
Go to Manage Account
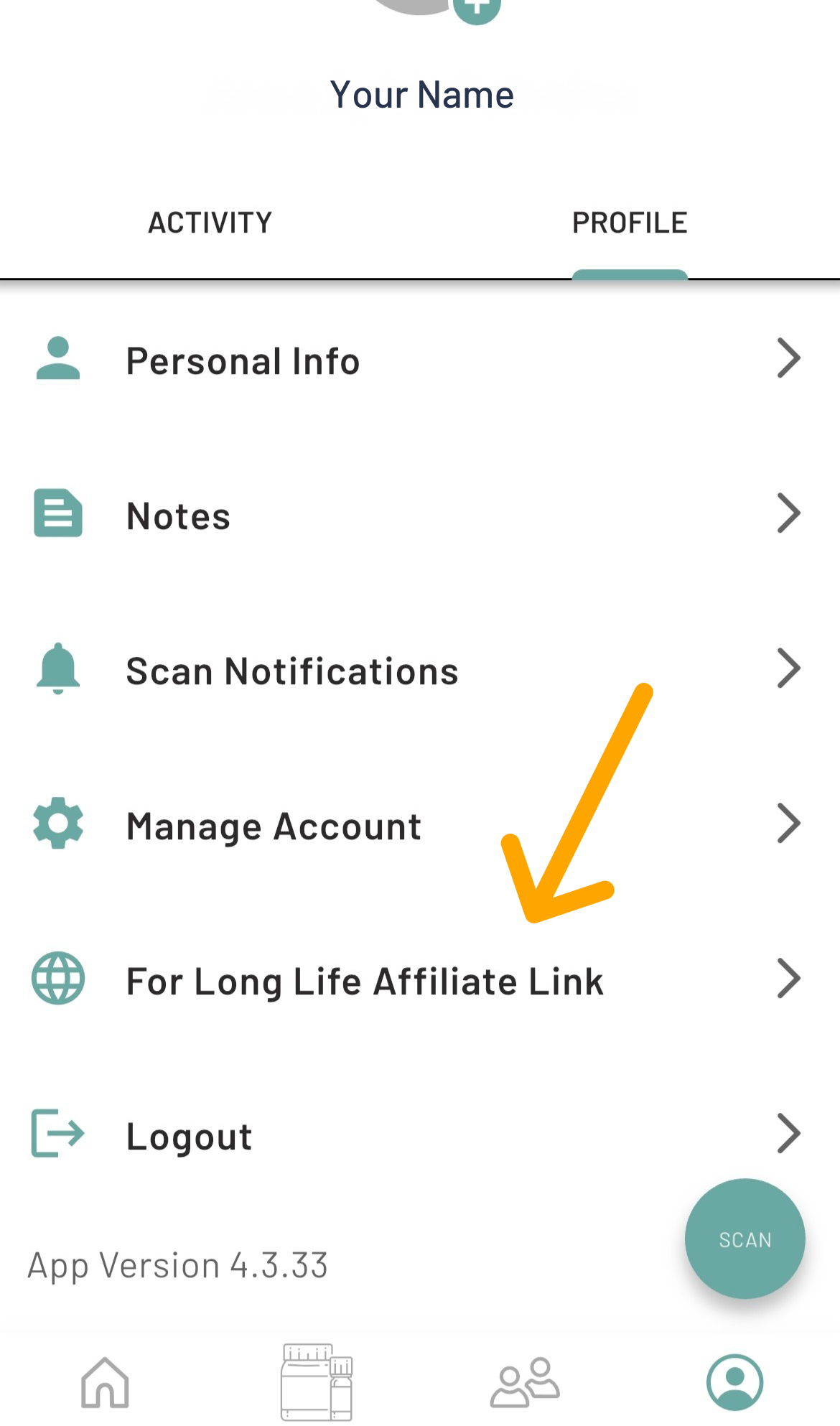pyautogui.click(x=419, y=826)
